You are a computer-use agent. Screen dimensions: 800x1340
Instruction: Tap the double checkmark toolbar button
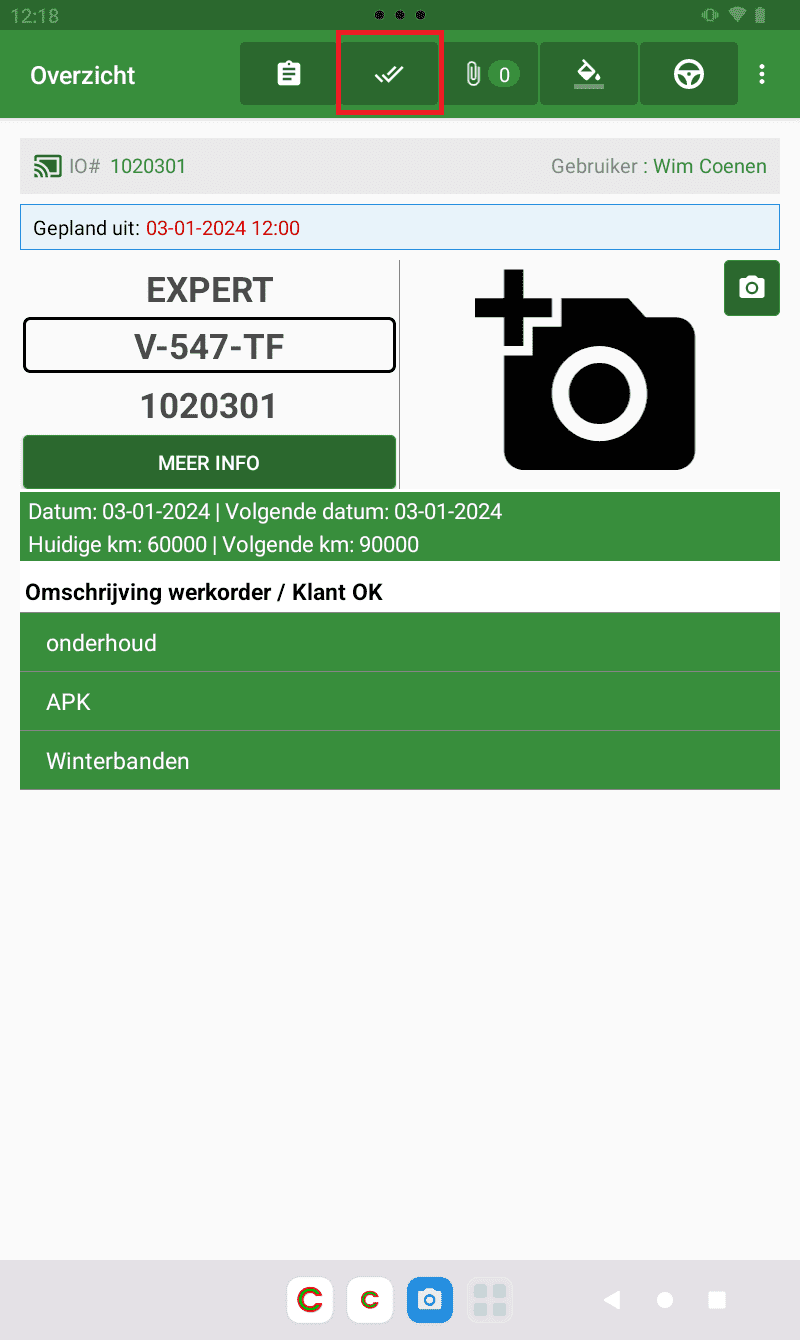click(x=389, y=74)
